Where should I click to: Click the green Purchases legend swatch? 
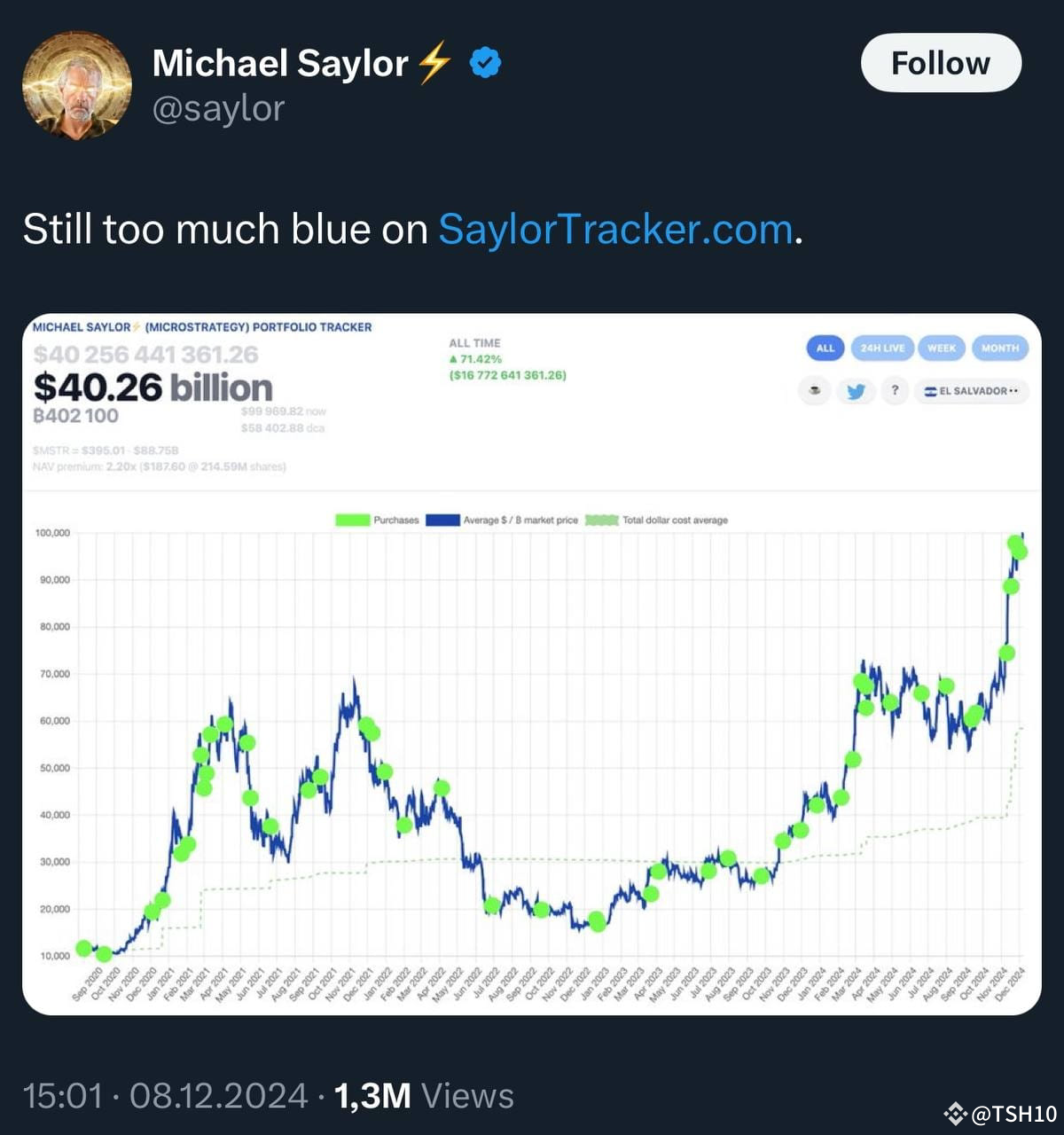350,521
